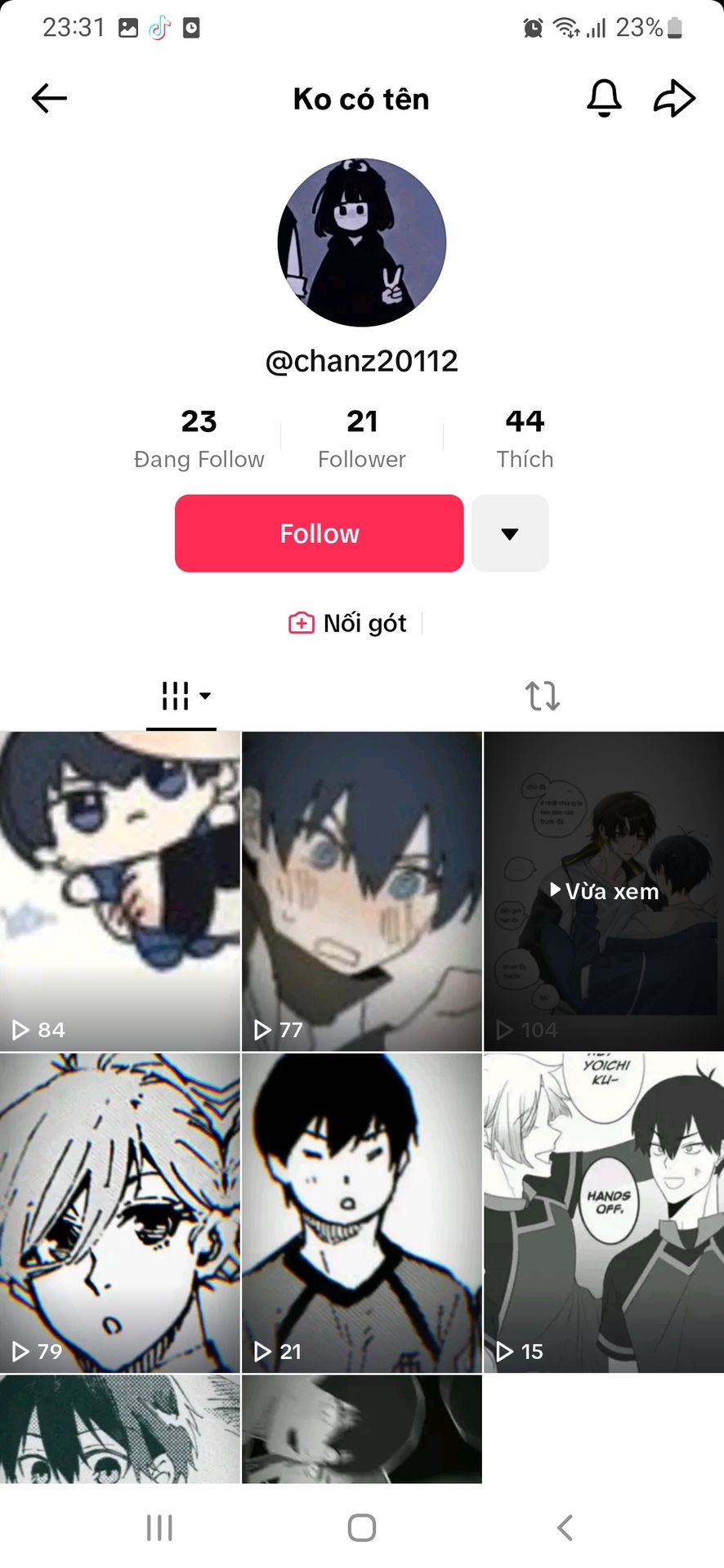Go back using the top-left arrow
Viewport: 724px width, 1568px height.
point(49,99)
